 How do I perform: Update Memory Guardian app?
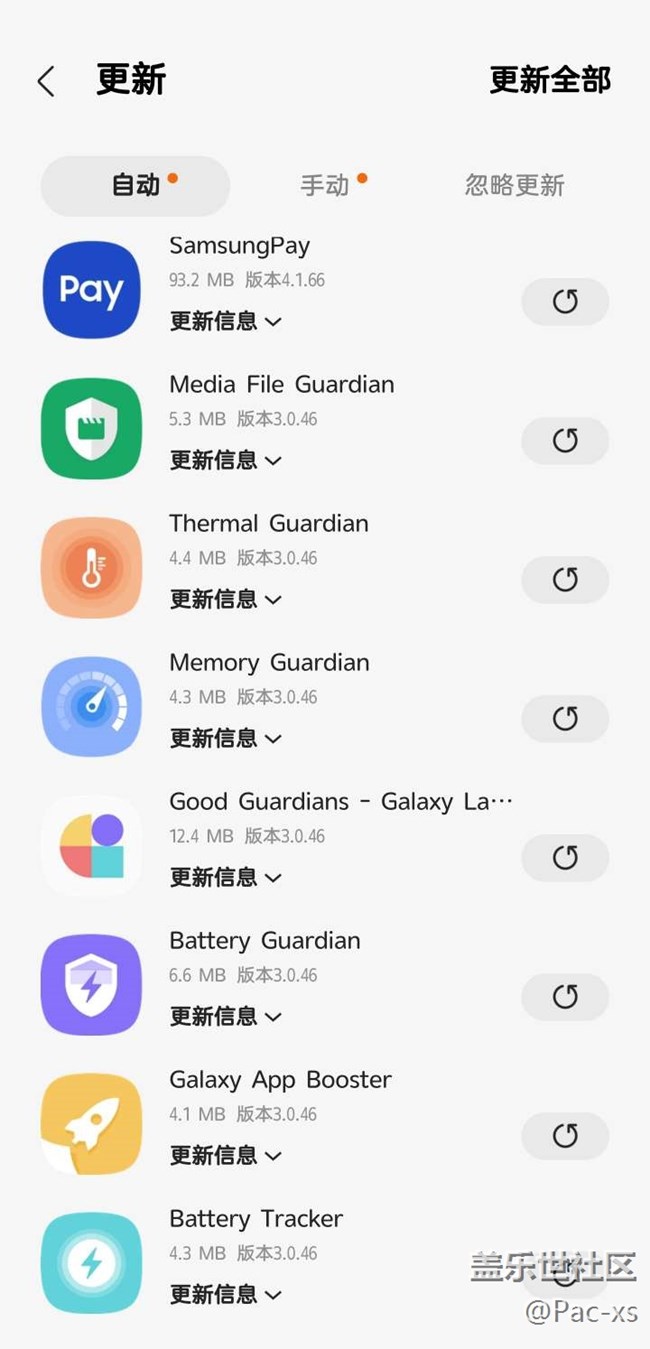(565, 718)
